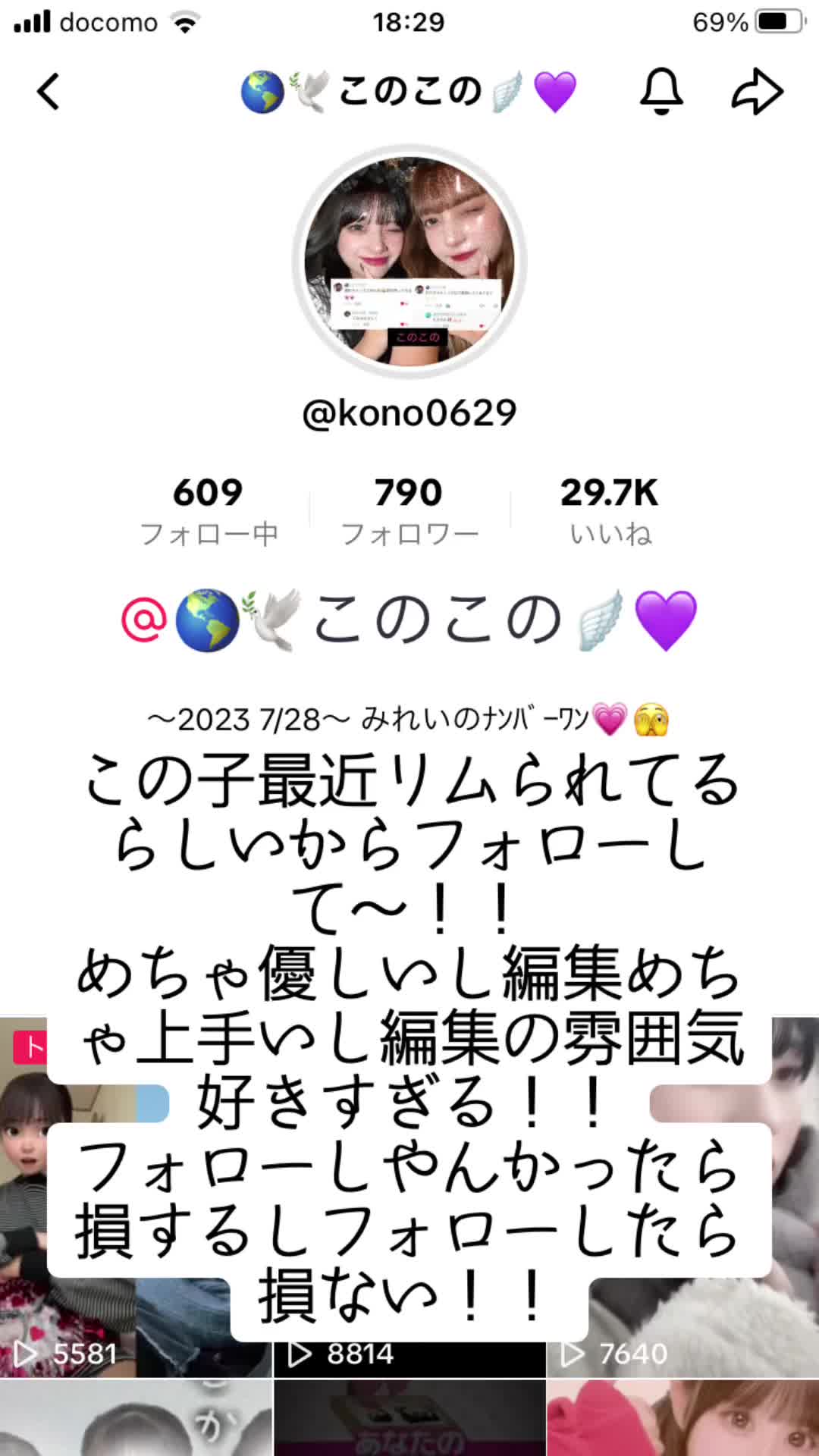View the 790 フォロワー list
The image size is (819, 1456).
coord(409,510)
